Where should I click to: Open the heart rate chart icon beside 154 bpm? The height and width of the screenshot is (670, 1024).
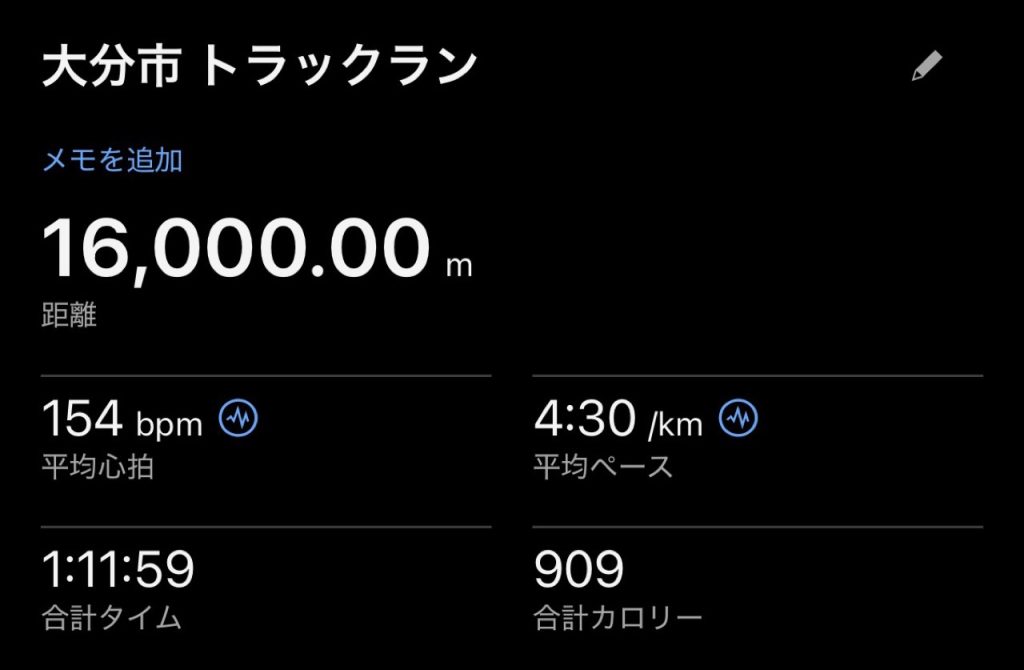(238, 419)
